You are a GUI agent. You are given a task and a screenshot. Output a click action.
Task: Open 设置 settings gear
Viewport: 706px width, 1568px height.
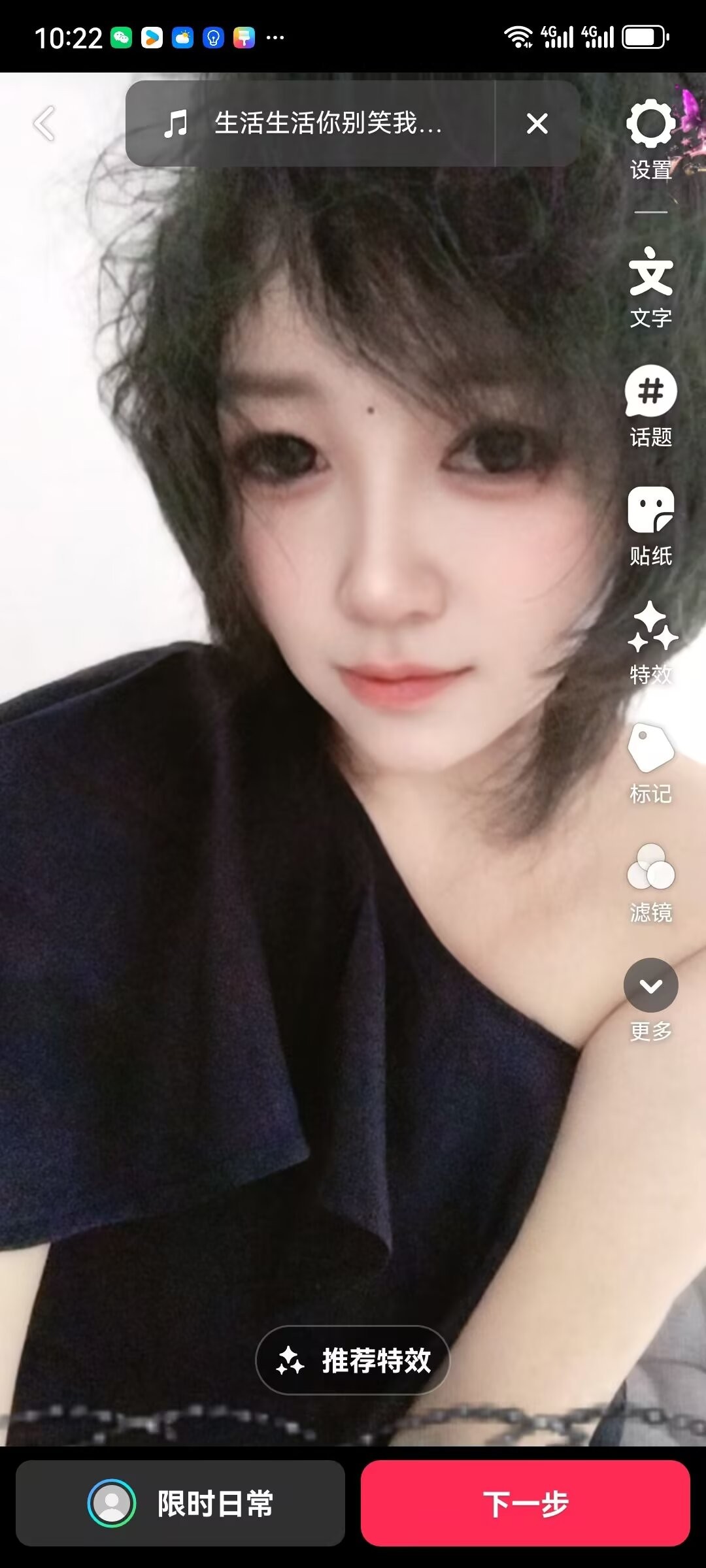click(650, 137)
